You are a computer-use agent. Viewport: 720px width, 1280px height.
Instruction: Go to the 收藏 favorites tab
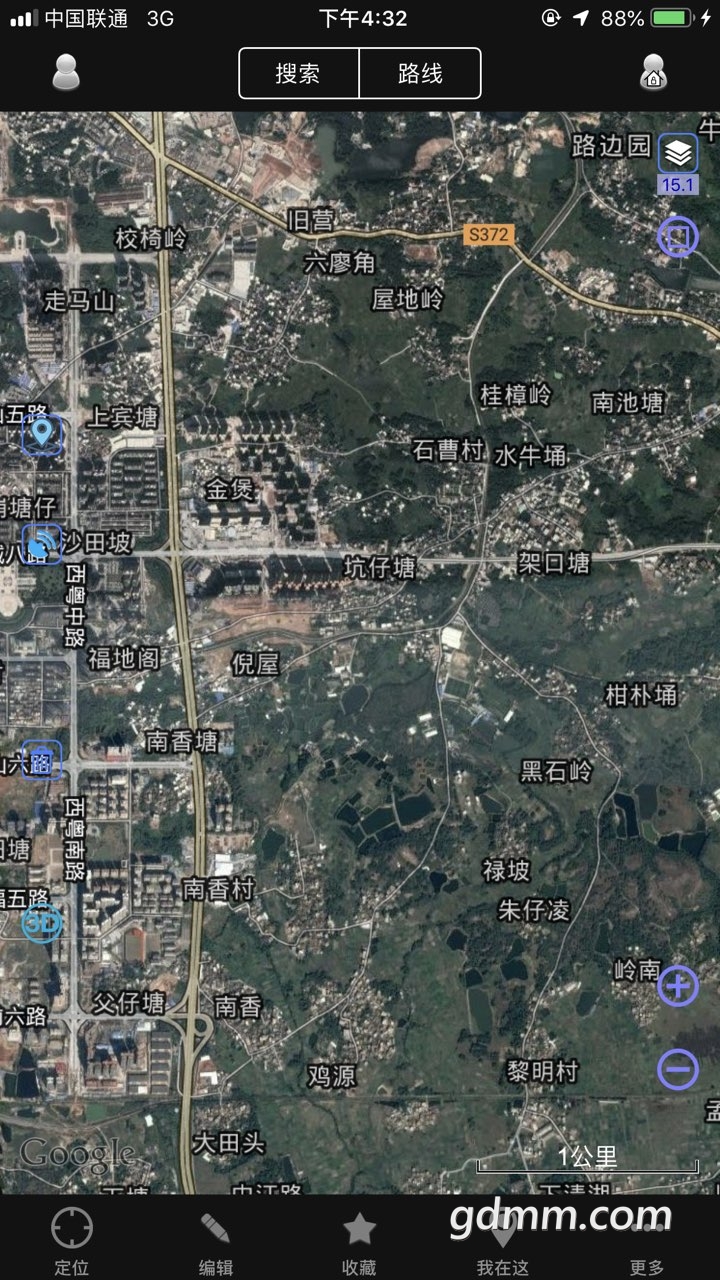click(x=359, y=1241)
